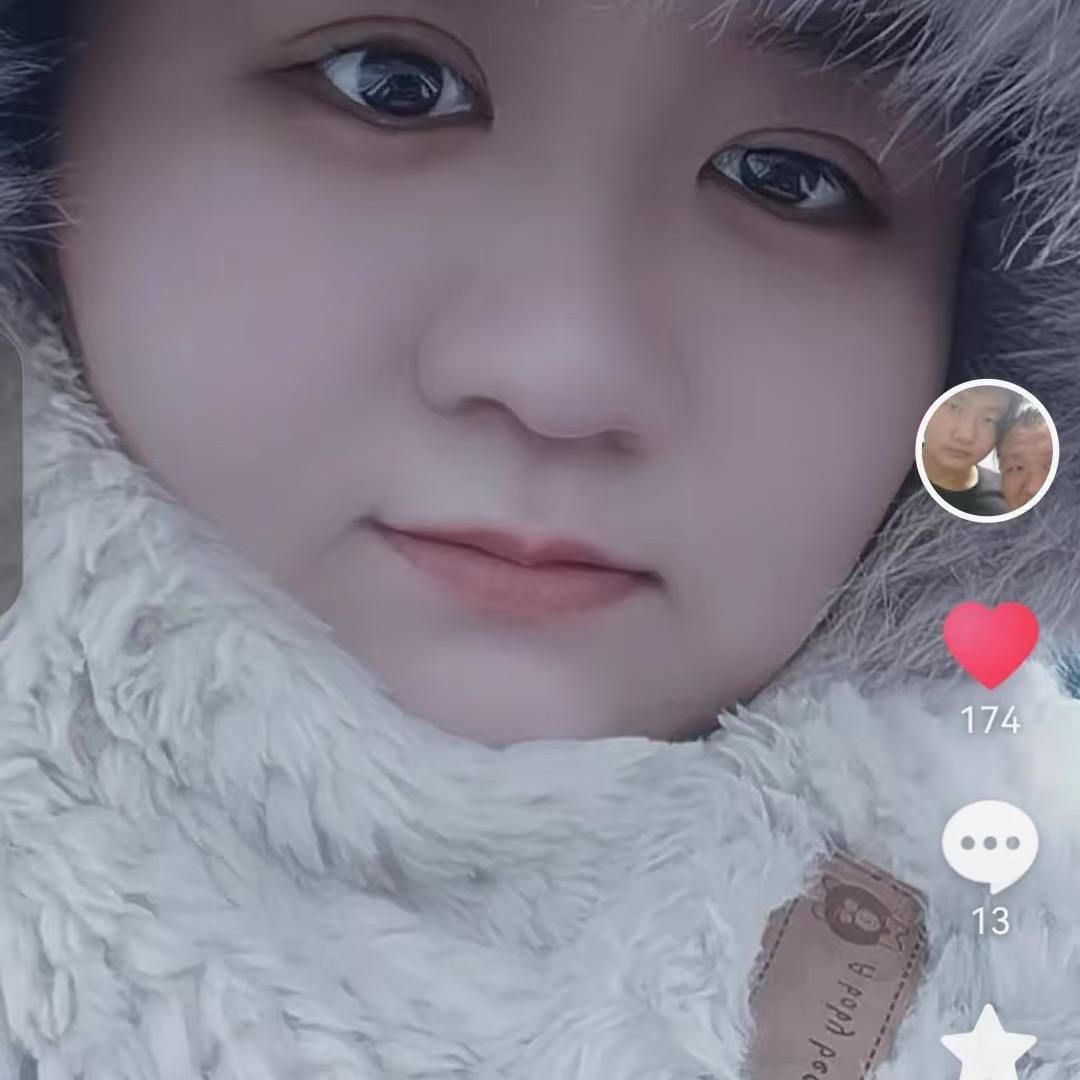Like this video with the heart
The height and width of the screenshot is (1080, 1080).
990,644
